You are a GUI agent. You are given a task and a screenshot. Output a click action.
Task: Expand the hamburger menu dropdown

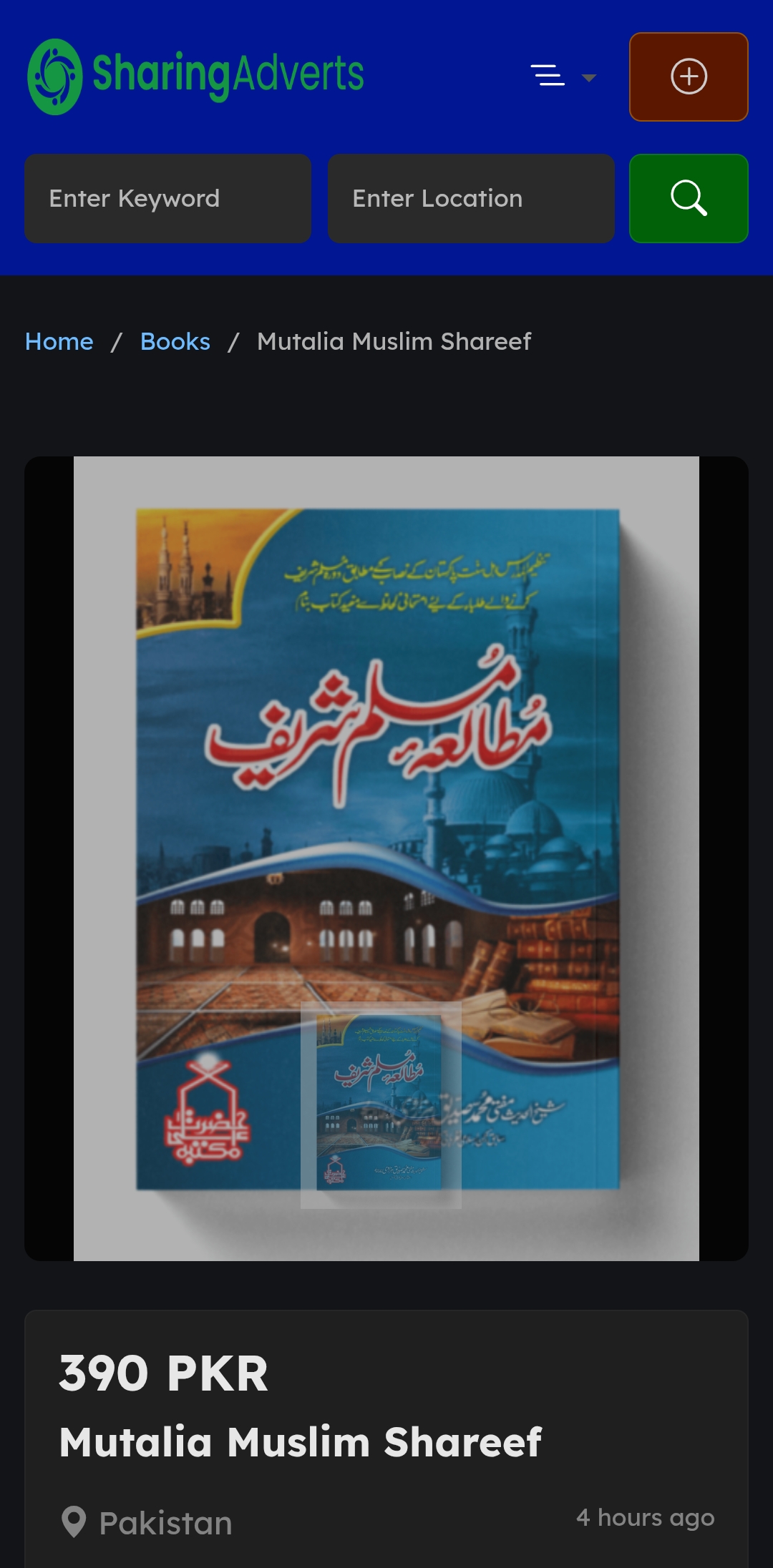(563, 76)
